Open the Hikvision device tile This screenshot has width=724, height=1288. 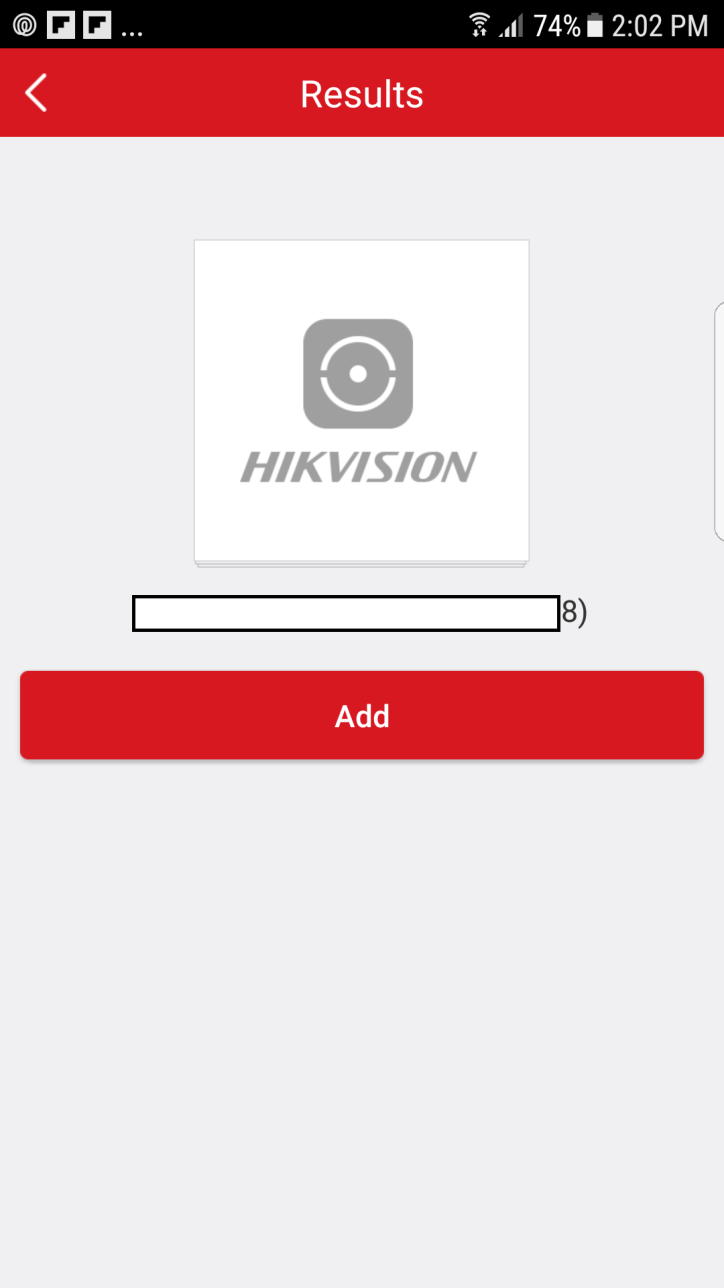(x=361, y=402)
